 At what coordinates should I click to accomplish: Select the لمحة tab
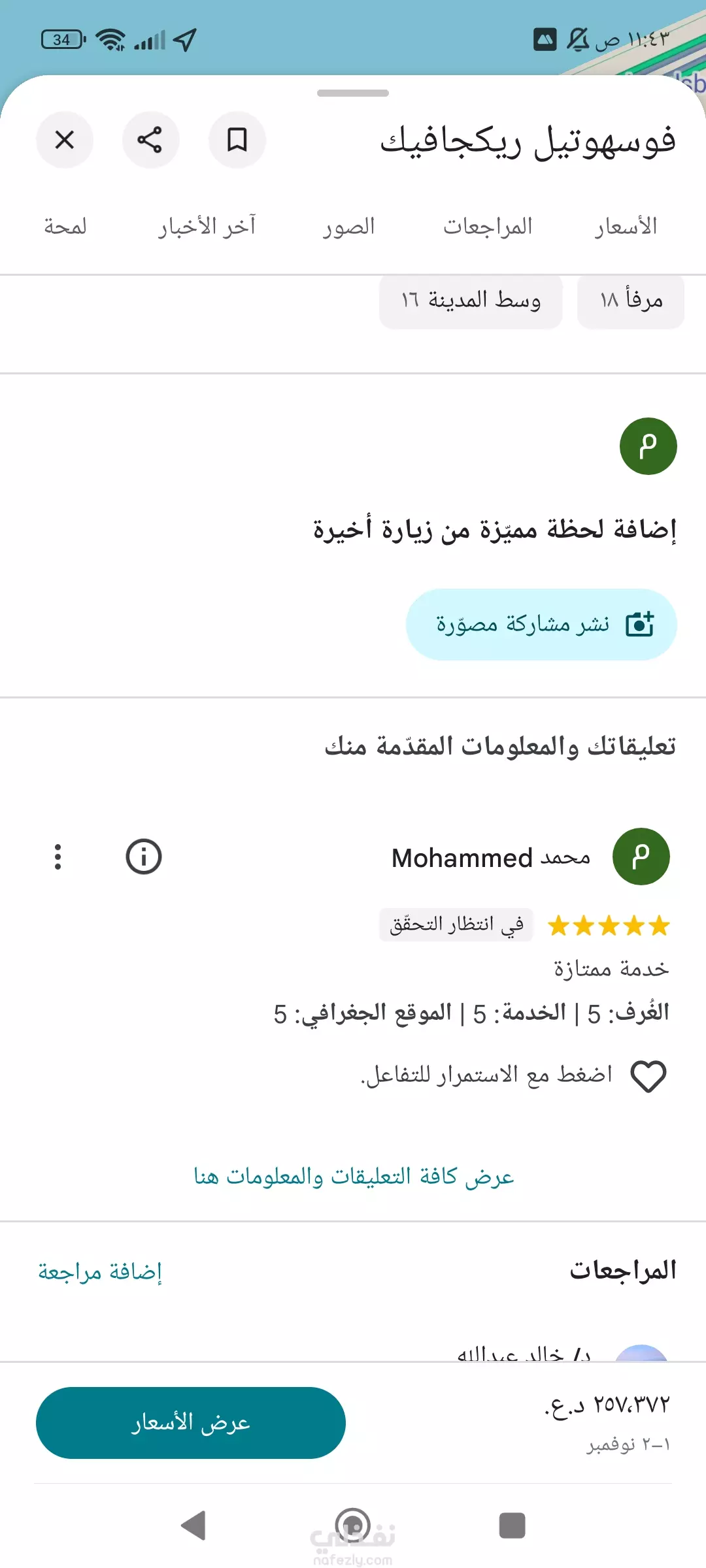(x=65, y=227)
